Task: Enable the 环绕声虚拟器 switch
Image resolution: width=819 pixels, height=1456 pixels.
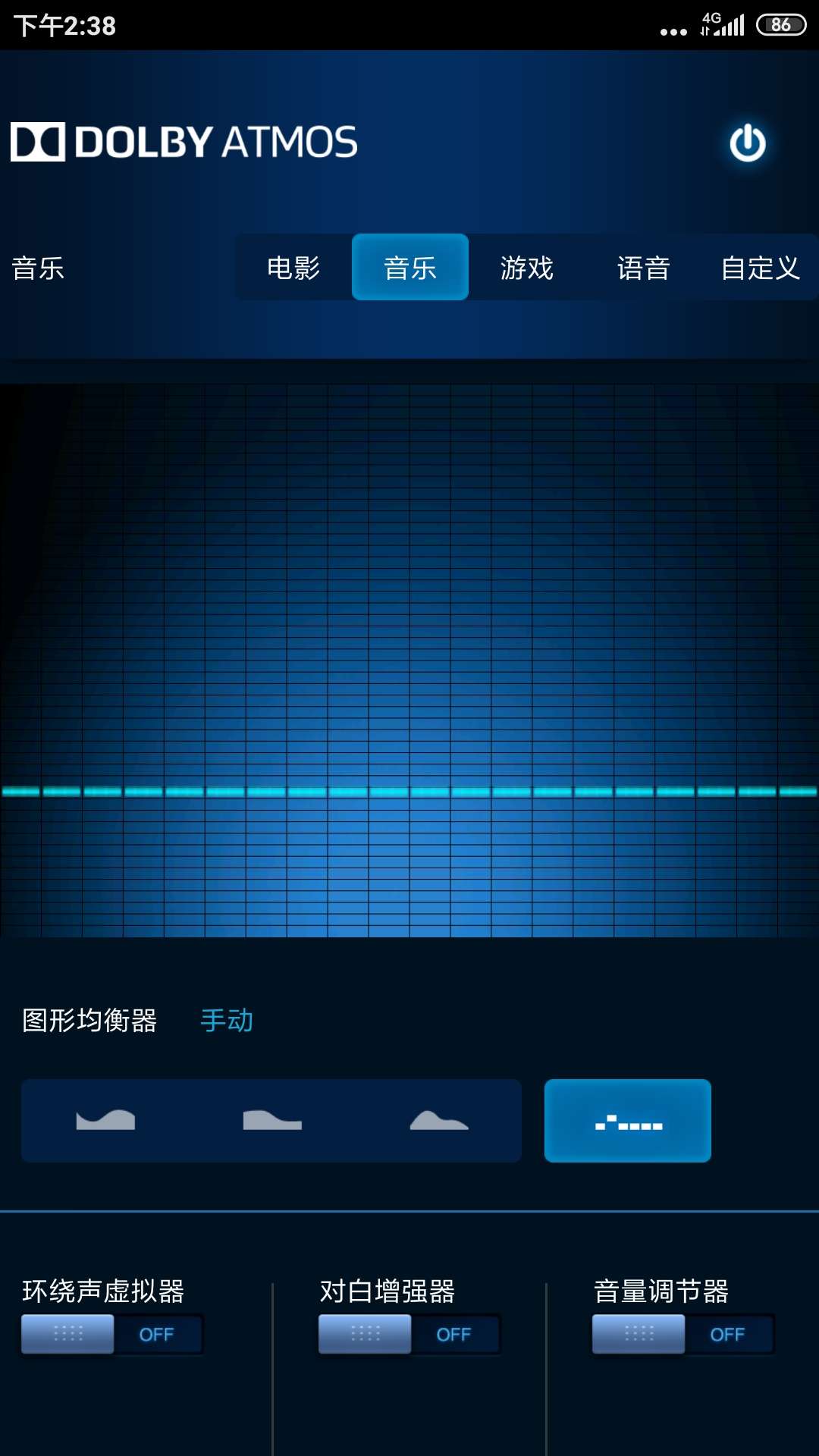Action: point(112,1334)
